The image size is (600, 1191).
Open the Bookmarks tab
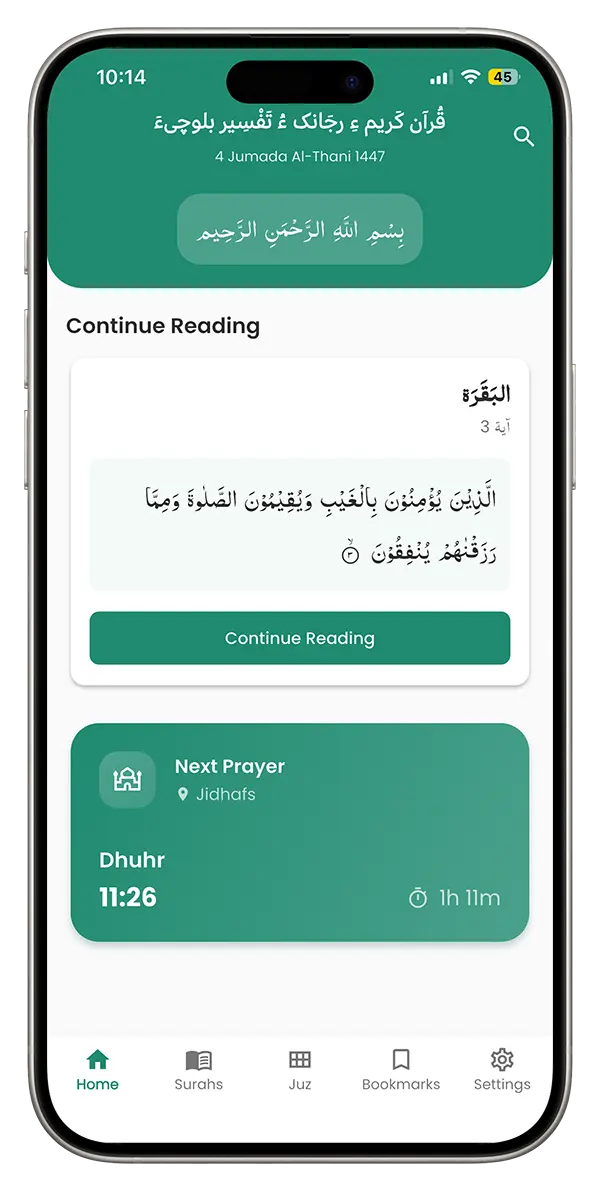(x=401, y=1070)
